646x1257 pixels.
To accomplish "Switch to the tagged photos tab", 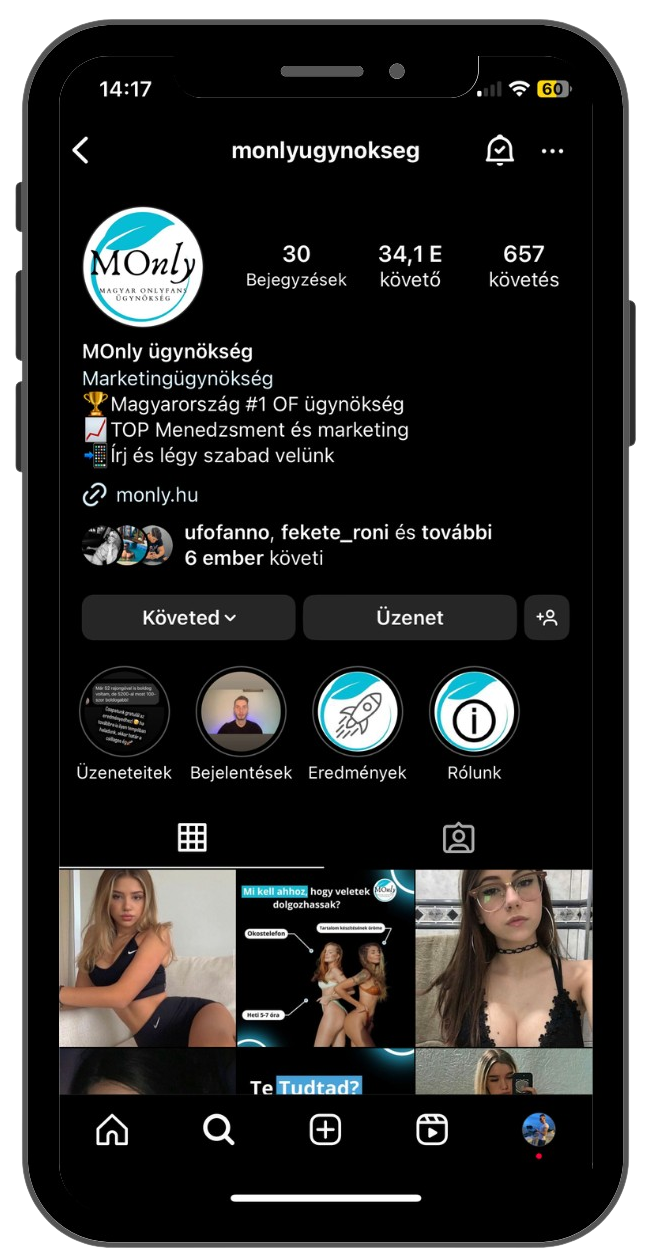I will point(458,838).
